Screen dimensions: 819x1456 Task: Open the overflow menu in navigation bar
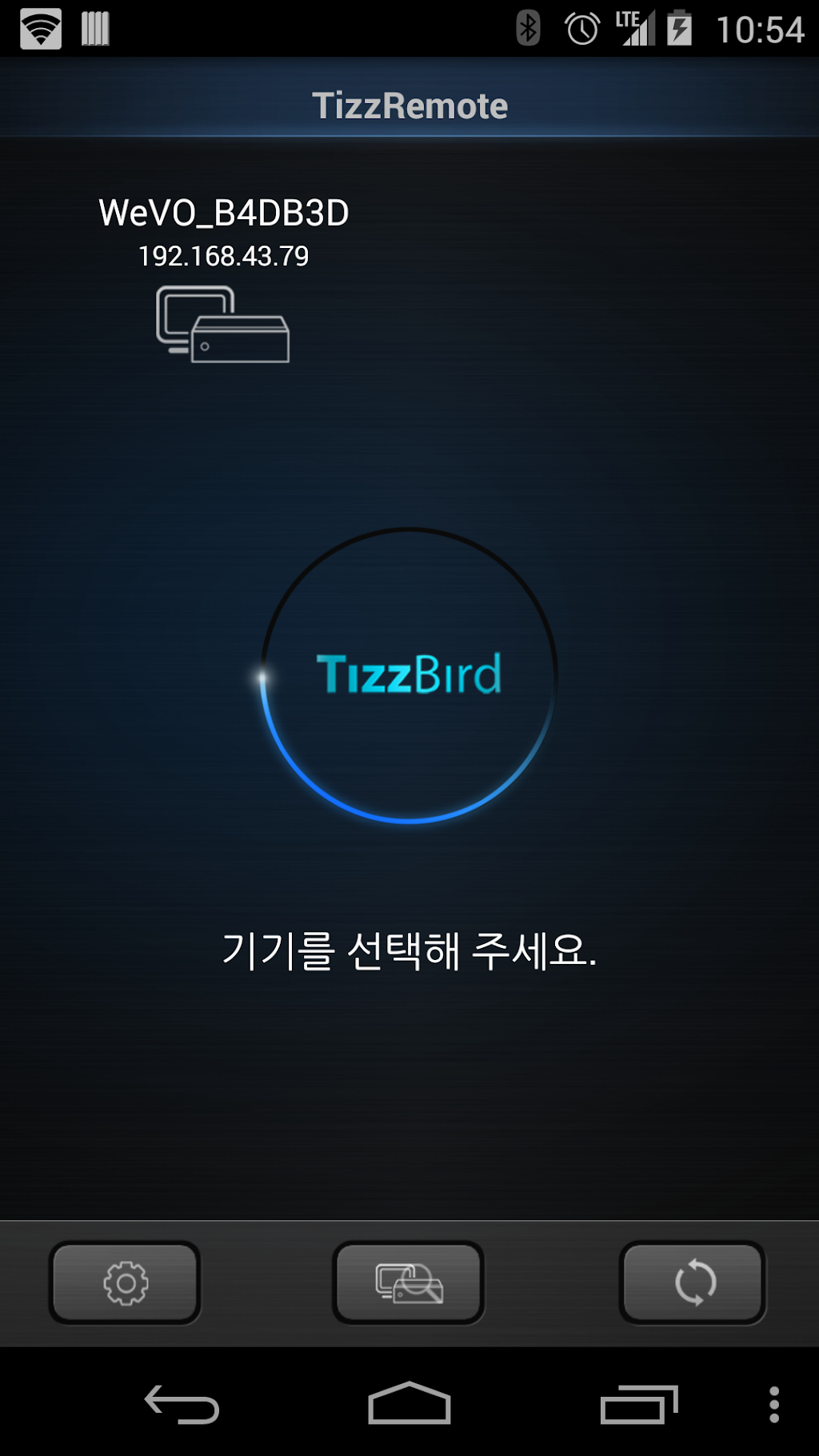tap(773, 1404)
